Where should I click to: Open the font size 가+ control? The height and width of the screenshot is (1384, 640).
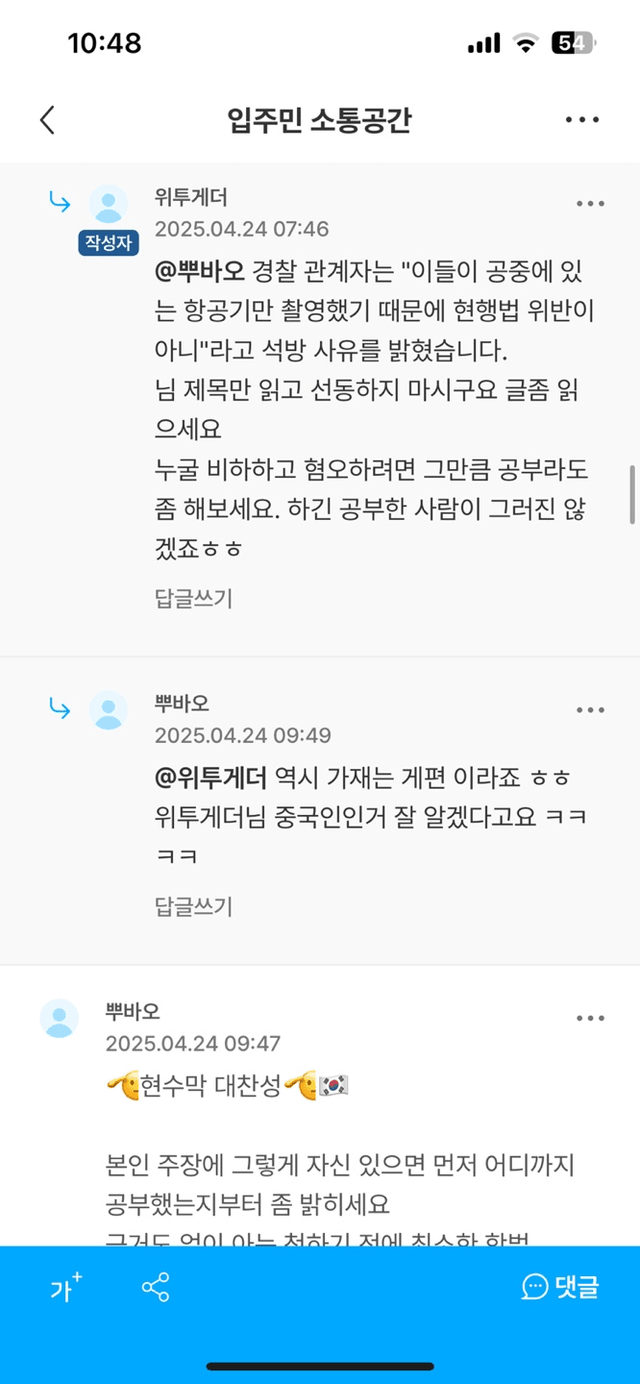click(66, 1288)
